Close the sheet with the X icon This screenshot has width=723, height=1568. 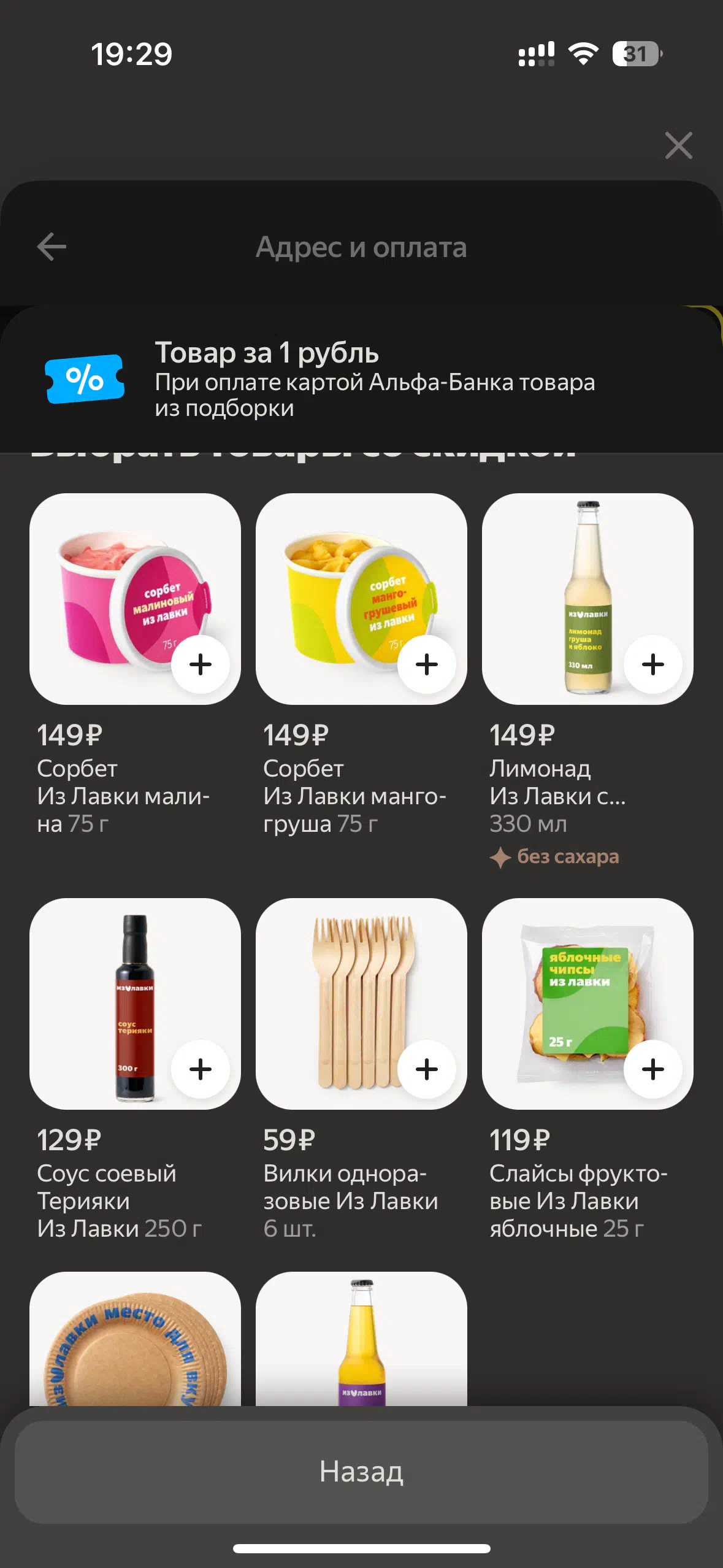[x=678, y=145]
